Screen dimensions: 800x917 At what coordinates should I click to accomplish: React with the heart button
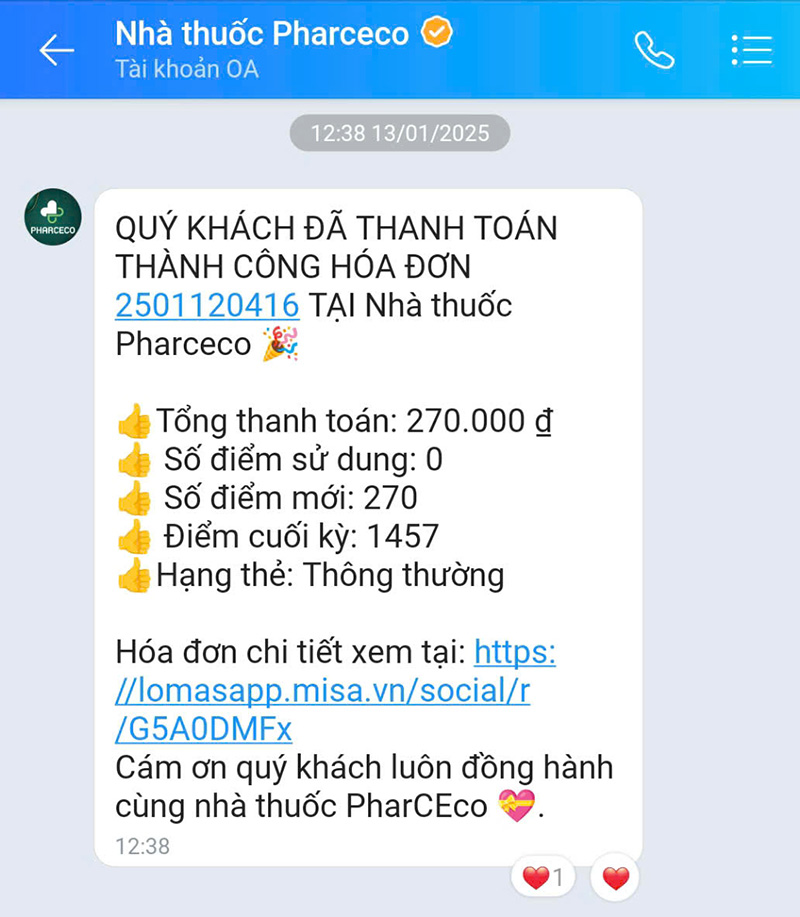615,879
